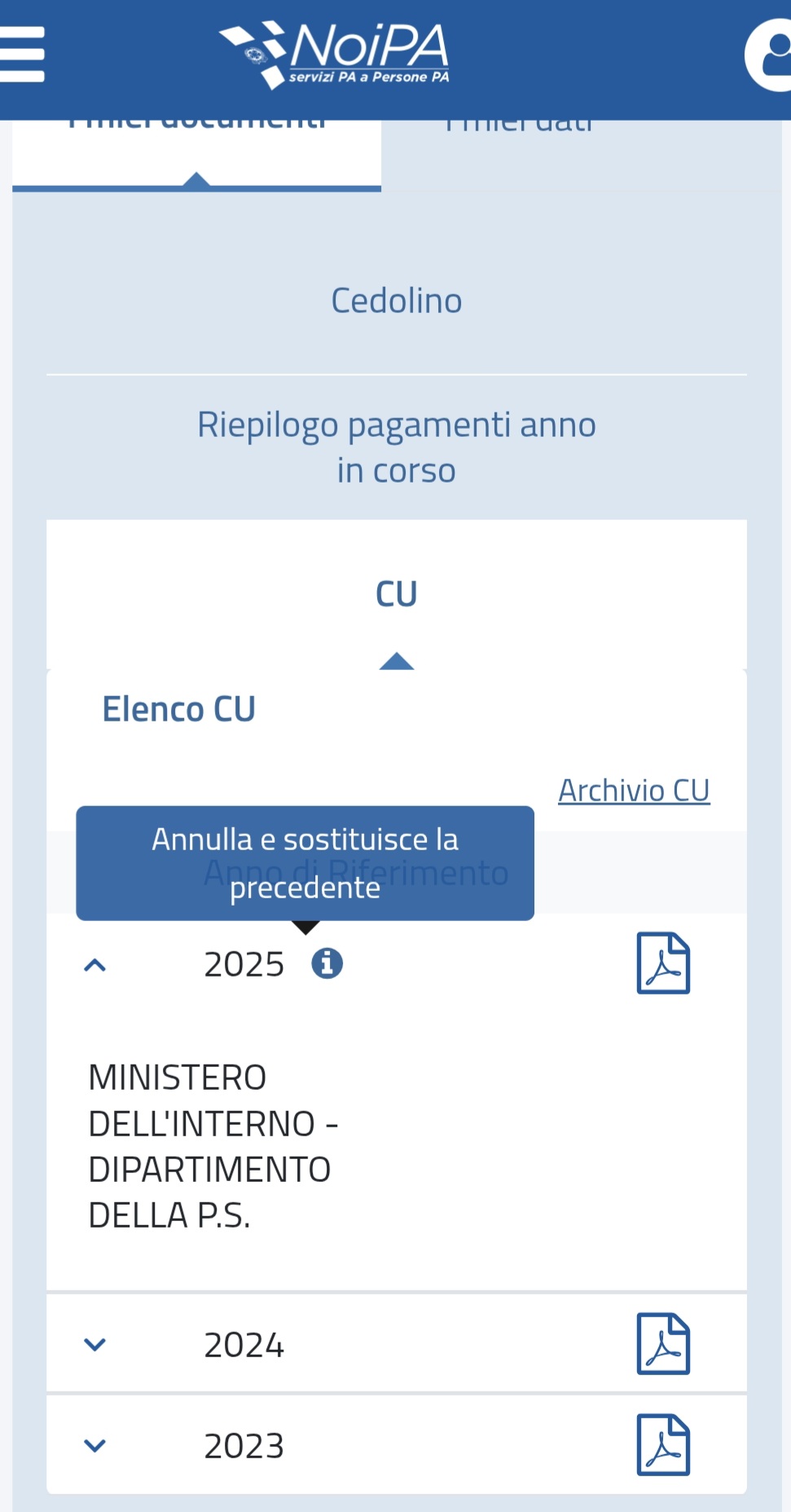Tap the info icon next to 2025
The image size is (791, 1512).
[327, 963]
